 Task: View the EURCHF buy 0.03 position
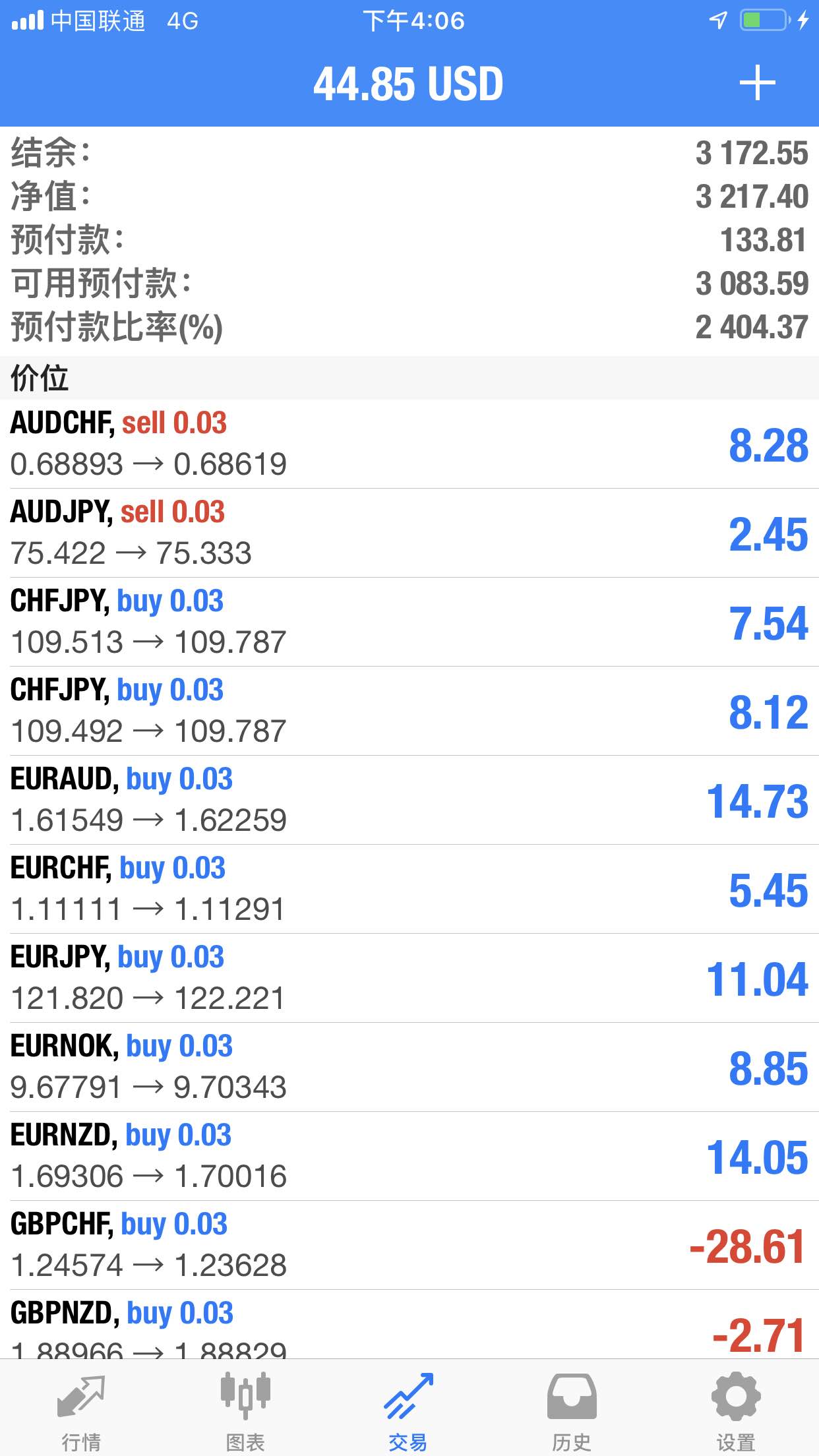409,889
